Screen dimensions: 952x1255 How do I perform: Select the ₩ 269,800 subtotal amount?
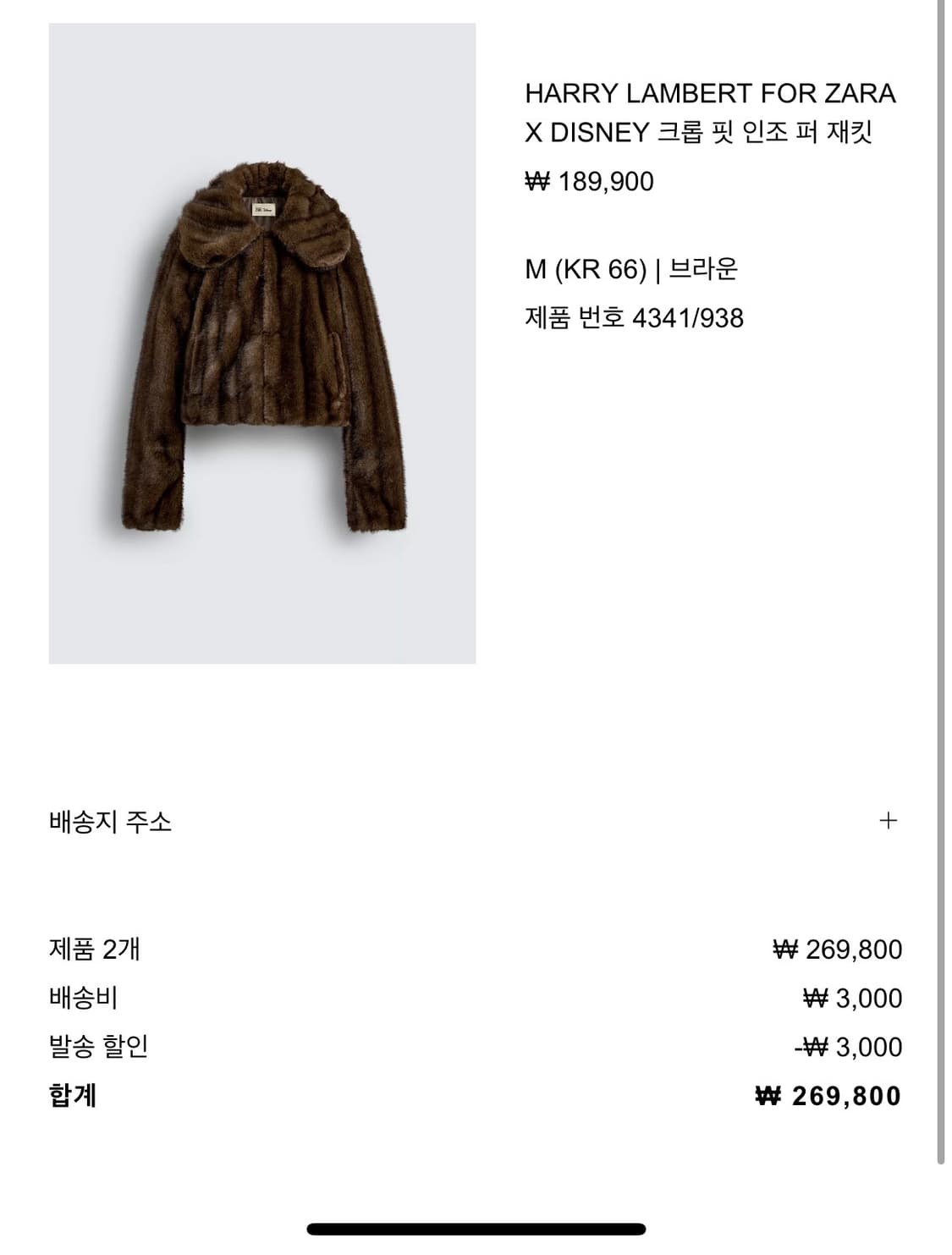coord(839,950)
